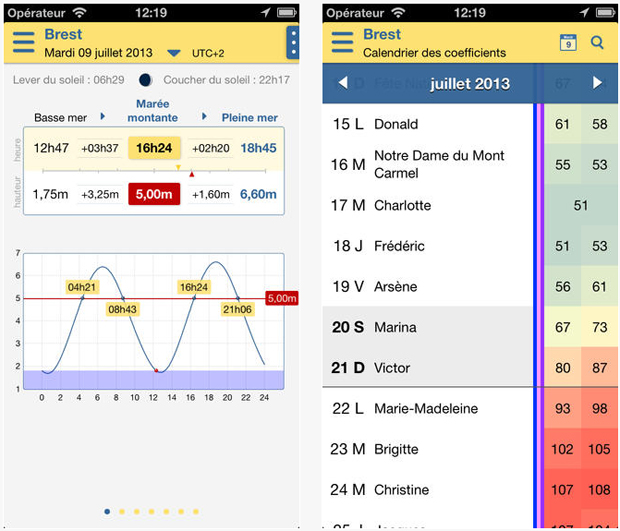
Task: Select the 23 M Brigitte day row
Action: pos(430,449)
